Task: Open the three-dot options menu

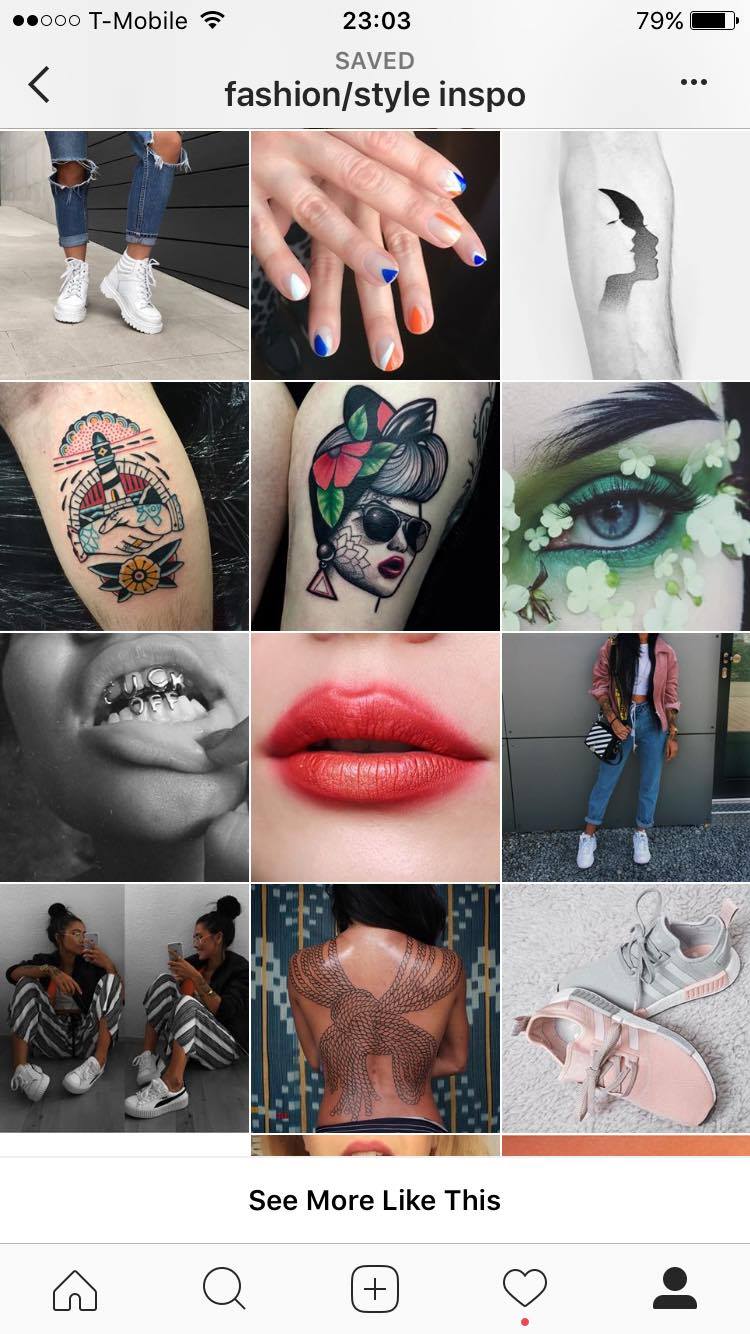Action: coord(693,82)
